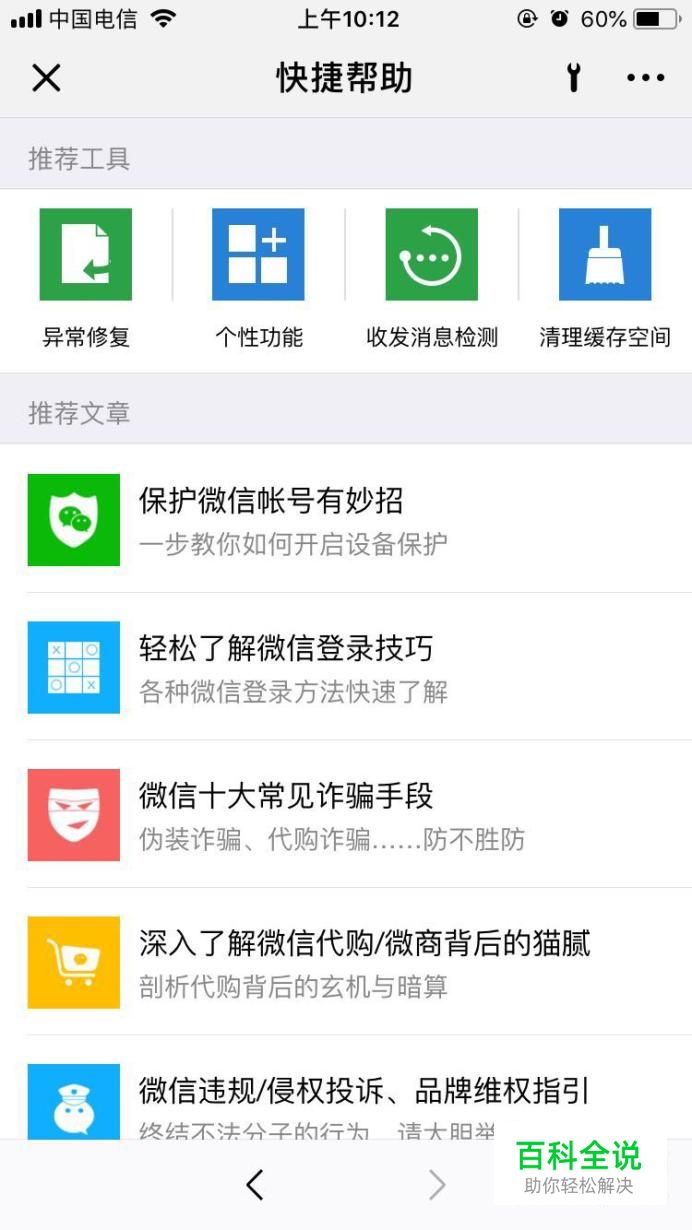Open article 轻松了解微信登录技巧

(x=346, y=667)
